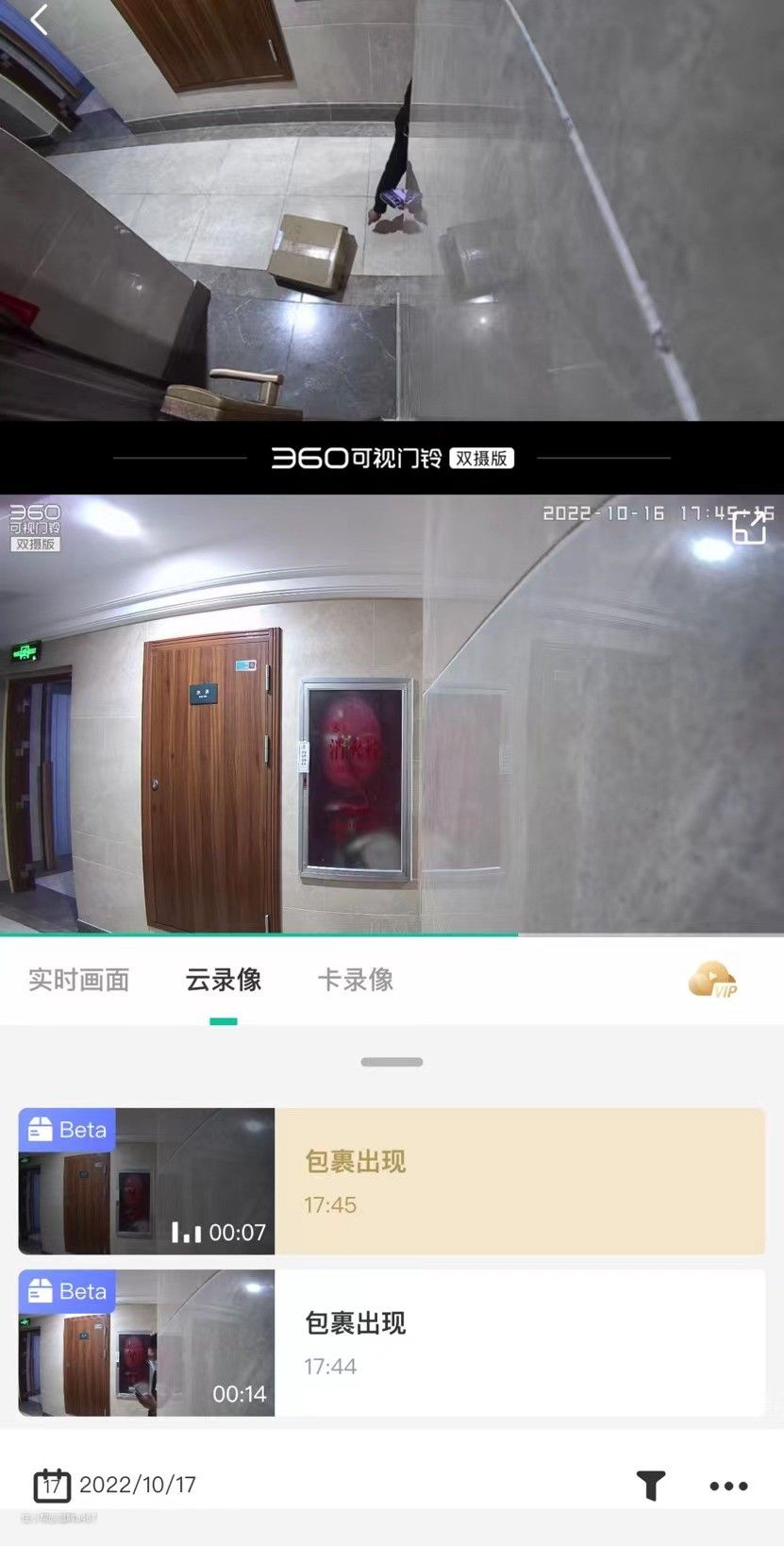Image resolution: width=784 pixels, height=1546 pixels.
Task: Switch to the 卡录像 tab
Action: coord(355,980)
